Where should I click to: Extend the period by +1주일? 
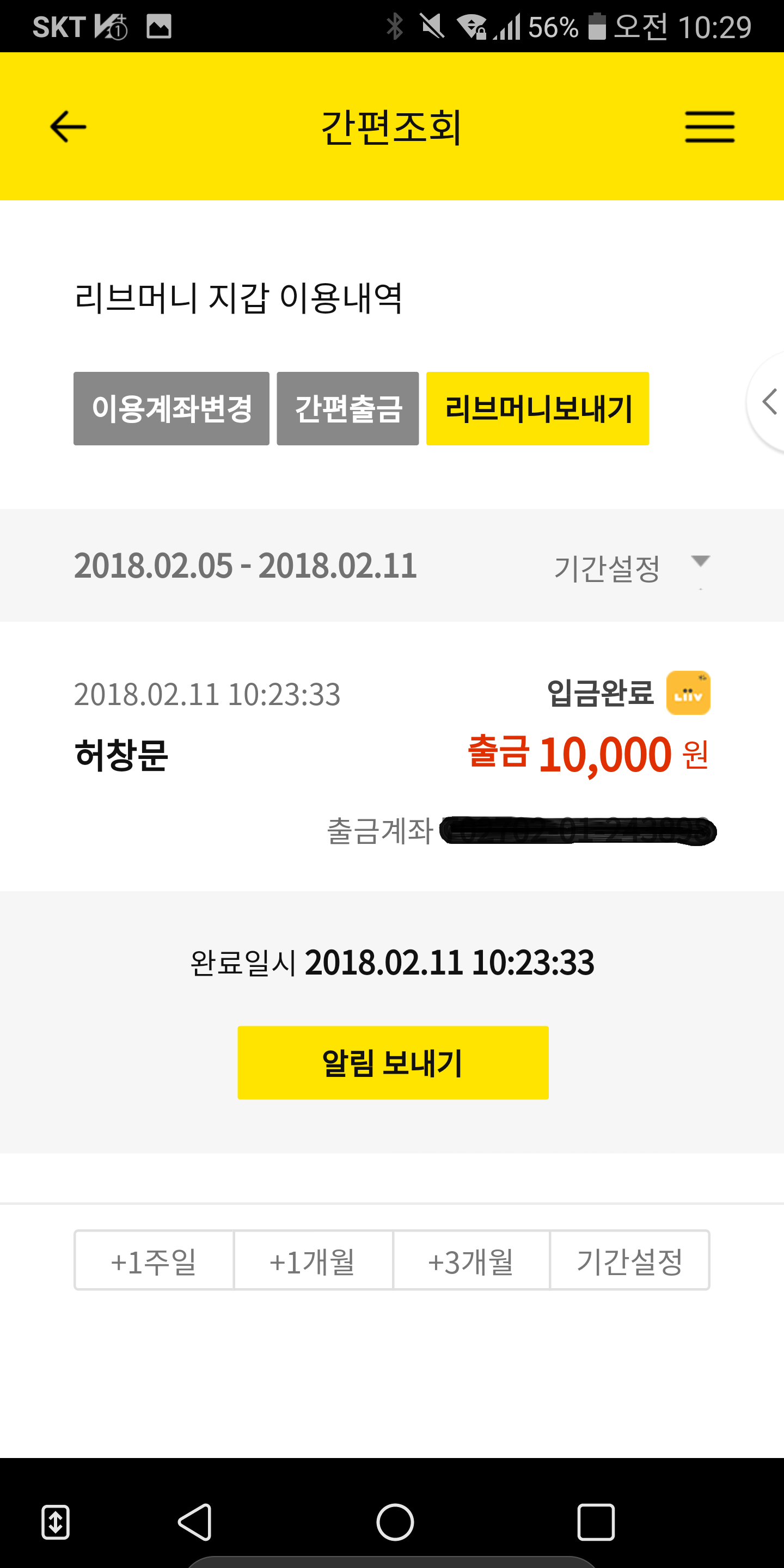(x=154, y=1260)
